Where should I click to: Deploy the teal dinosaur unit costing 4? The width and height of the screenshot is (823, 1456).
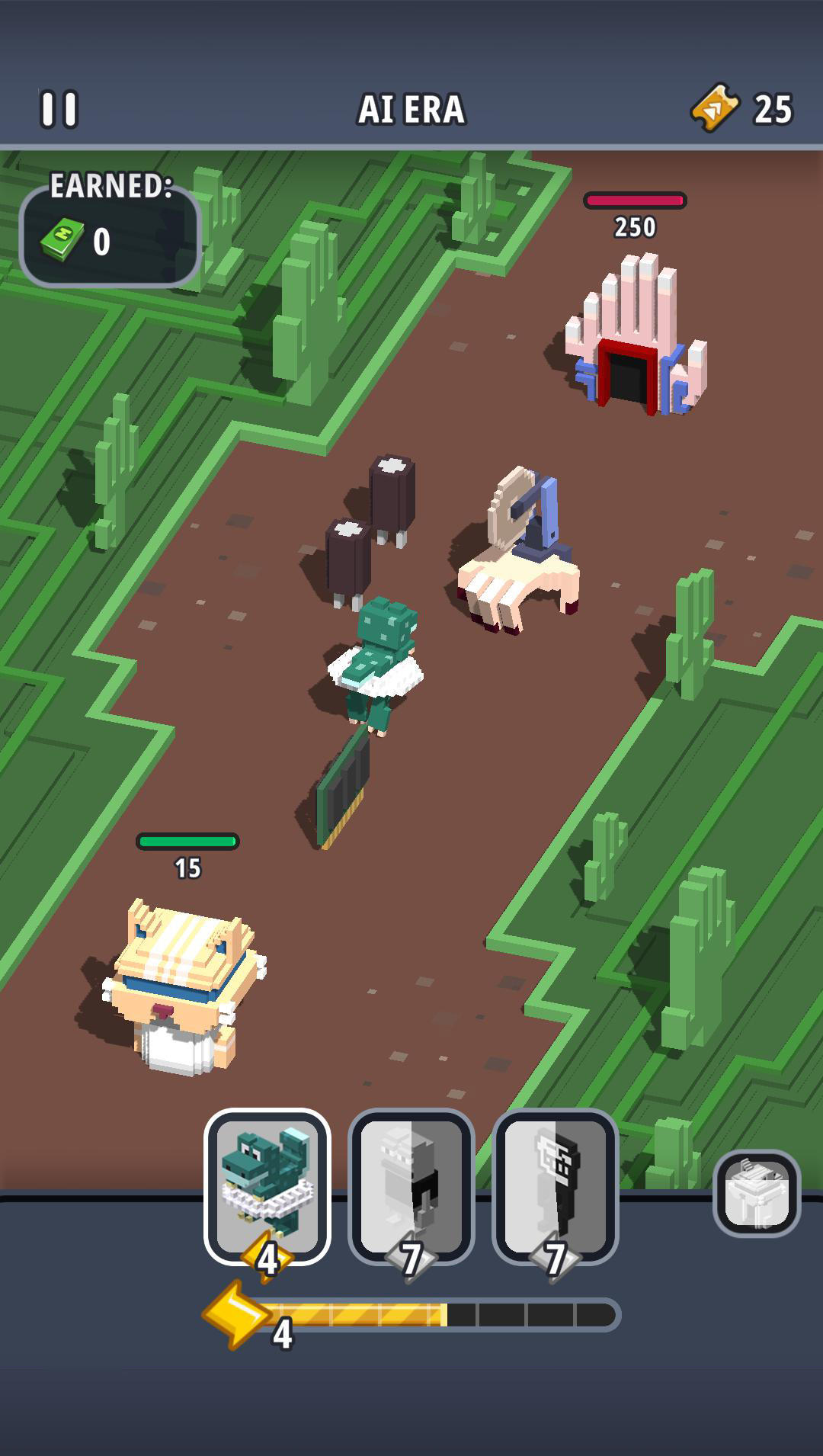[267, 1185]
